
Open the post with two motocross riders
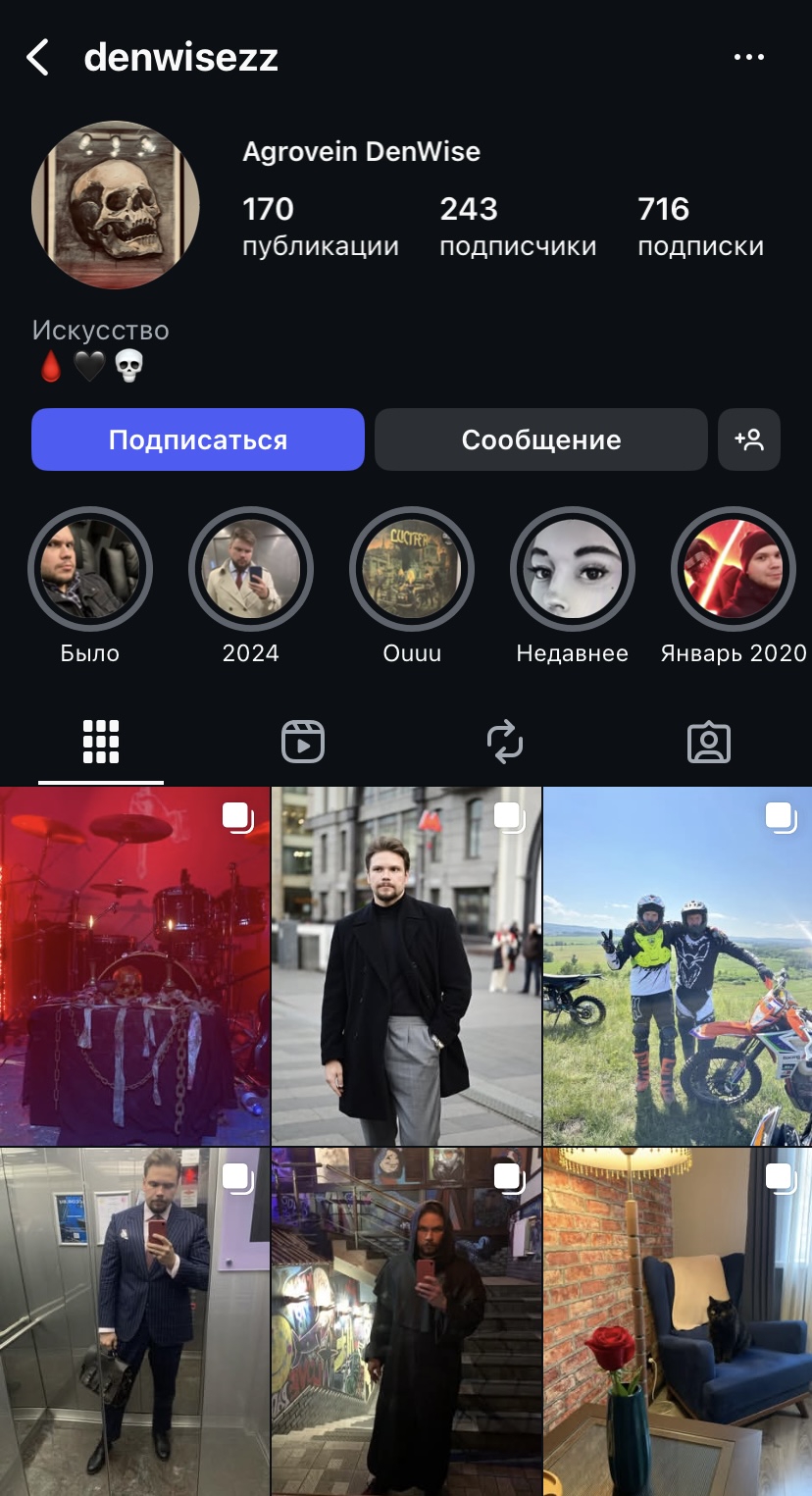click(678, 966)
